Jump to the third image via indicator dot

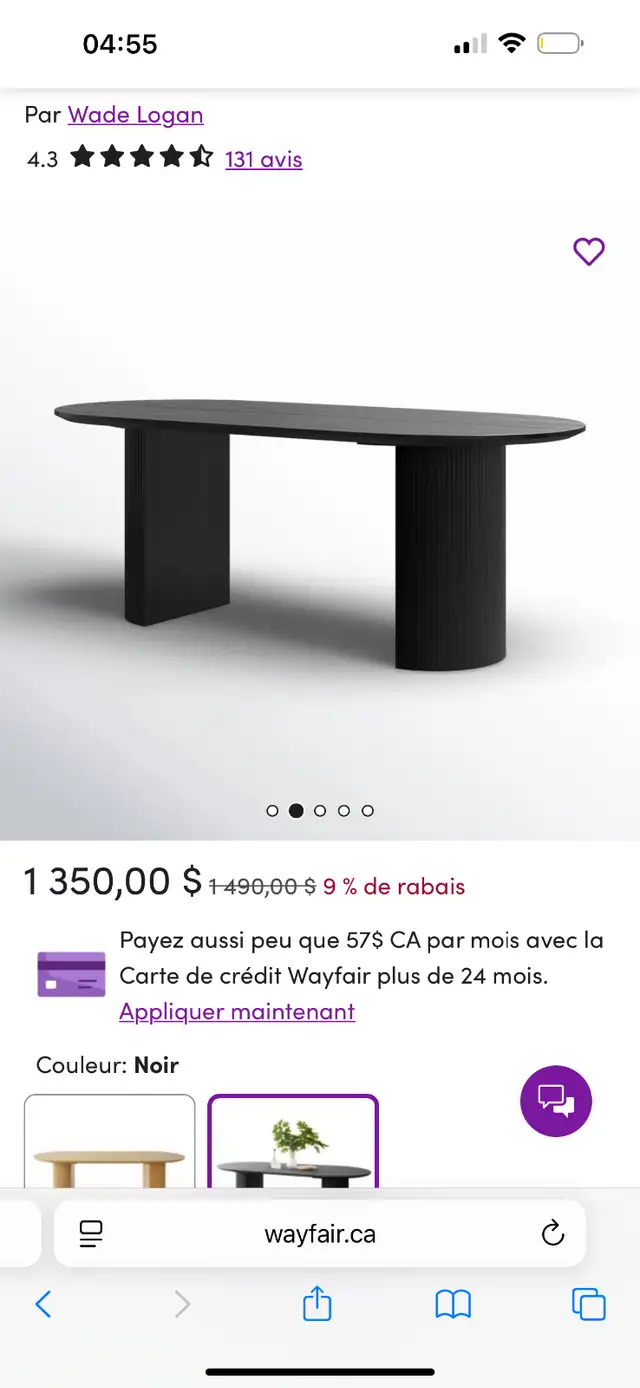tap(320, 811)
